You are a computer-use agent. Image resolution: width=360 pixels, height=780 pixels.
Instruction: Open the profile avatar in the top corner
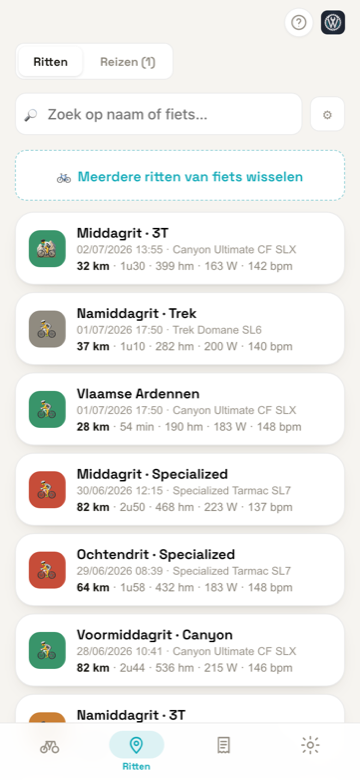click(x=333, y=22)
